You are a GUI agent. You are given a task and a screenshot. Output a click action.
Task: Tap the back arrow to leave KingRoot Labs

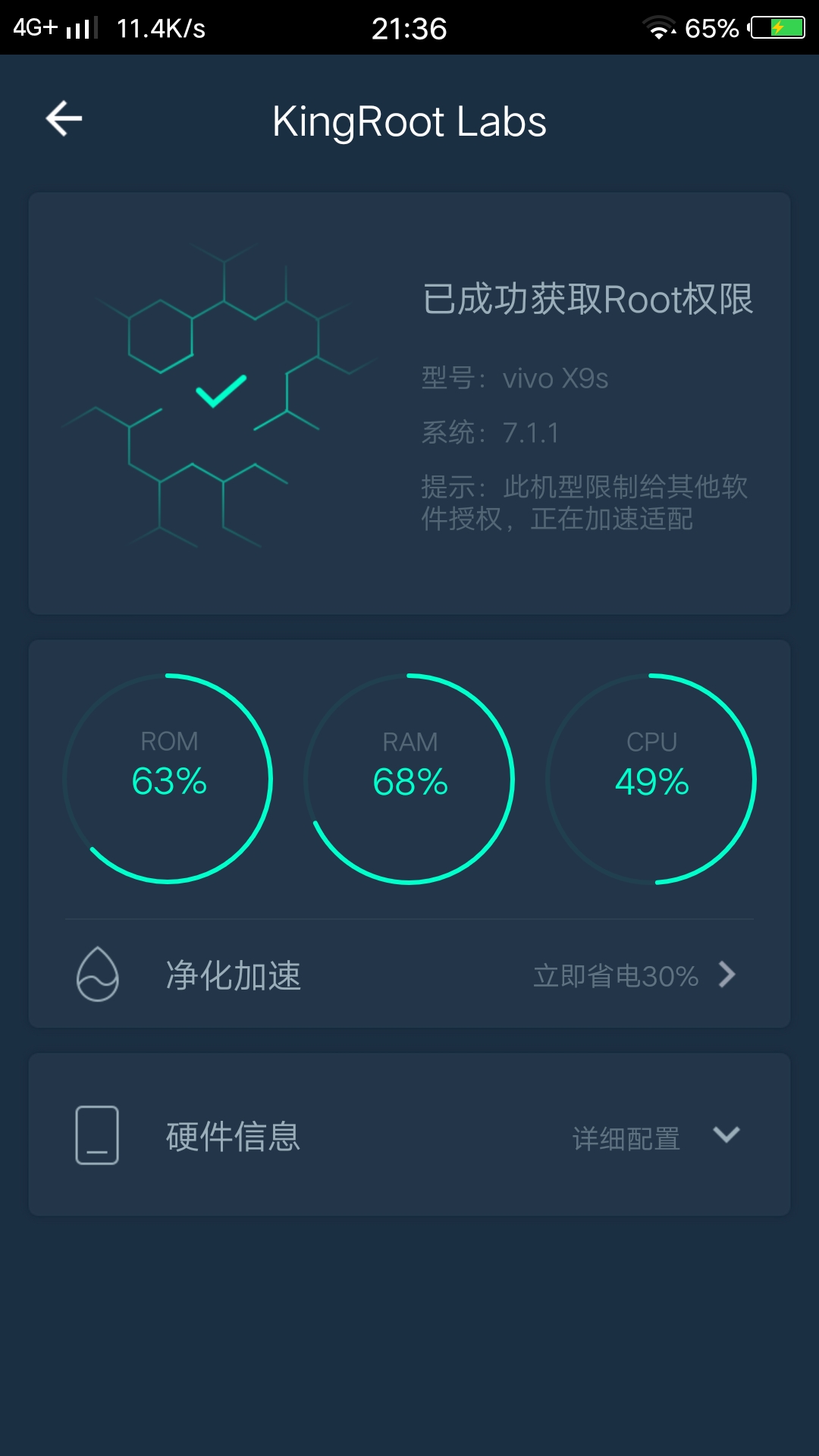pos(63,118)
